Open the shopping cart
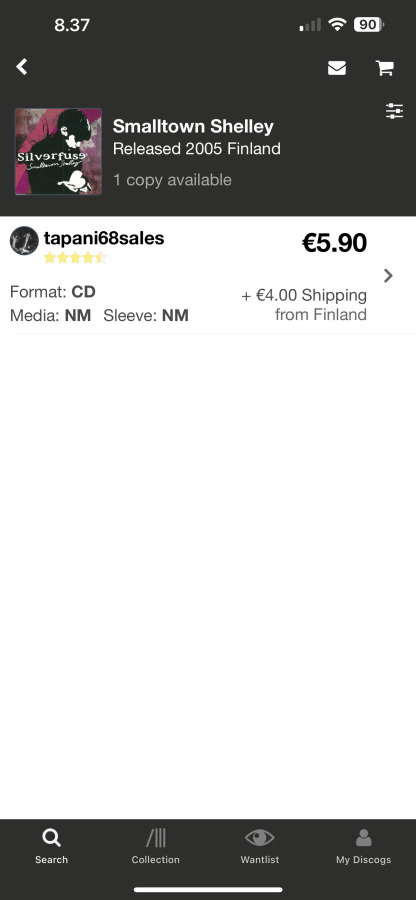Image resolution: width=416 pixels, height=900 pixels. pyautogui.click(x=384, y=68)
